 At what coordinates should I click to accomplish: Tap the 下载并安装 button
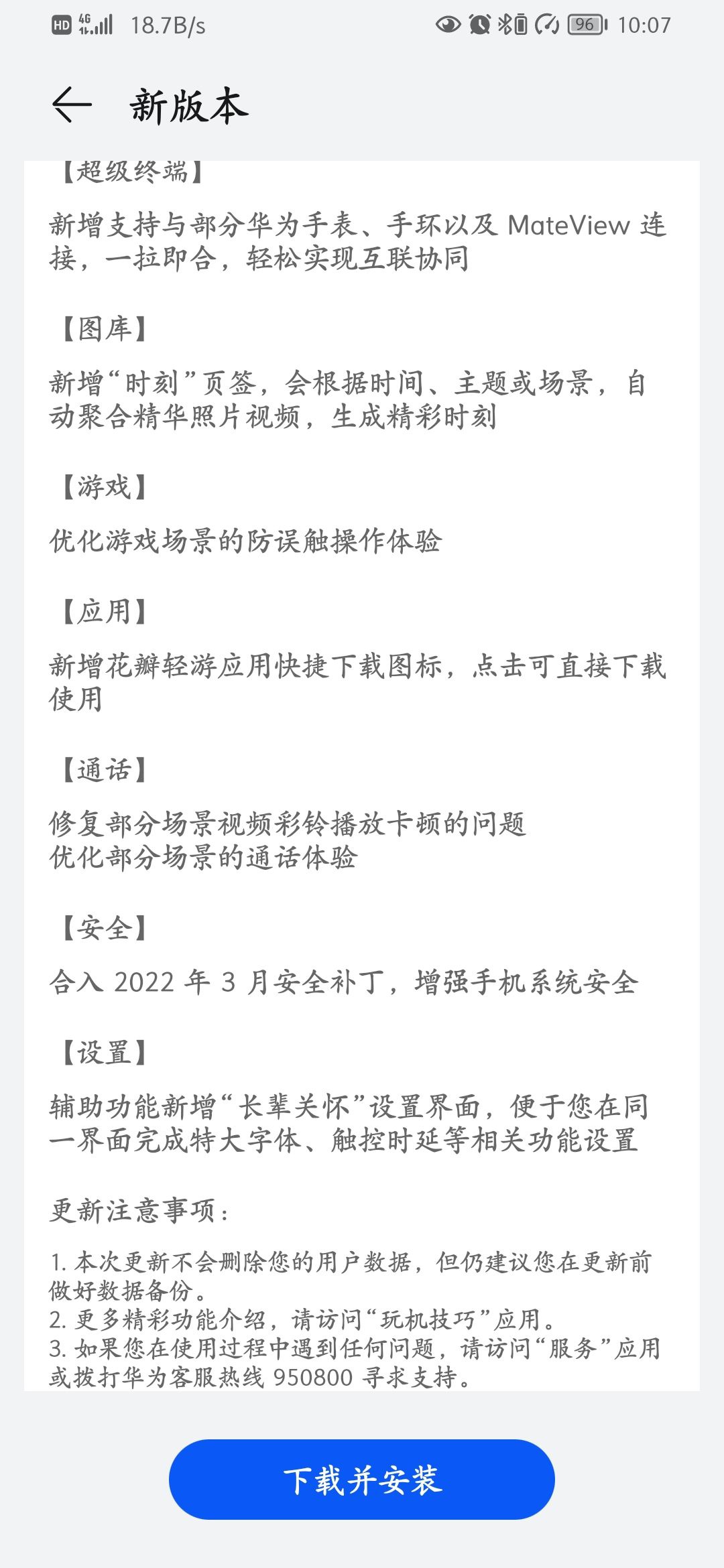(362, 1480)
